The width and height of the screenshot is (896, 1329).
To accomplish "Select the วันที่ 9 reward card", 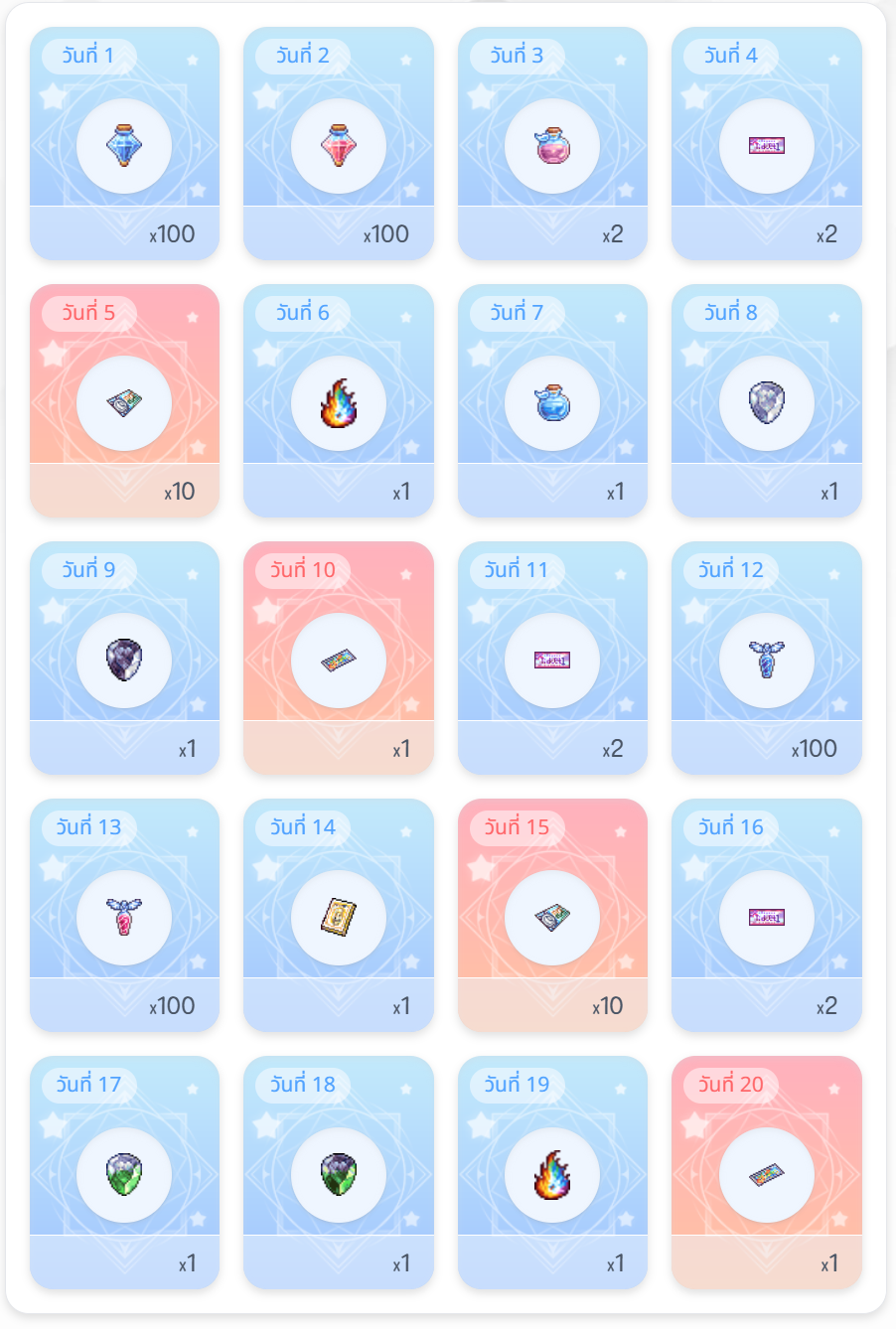I will [124, 660].
